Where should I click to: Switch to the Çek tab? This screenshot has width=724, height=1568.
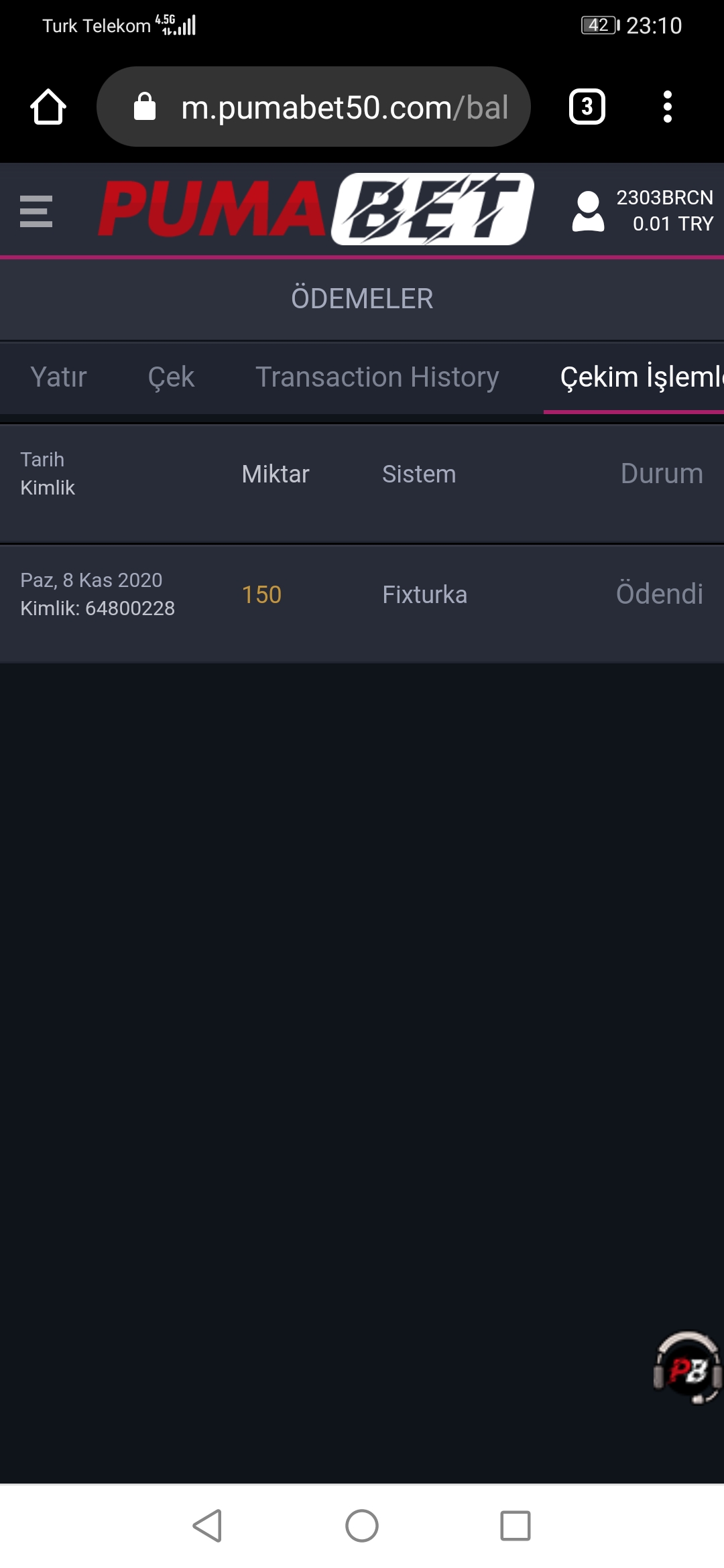click(171, 377)
